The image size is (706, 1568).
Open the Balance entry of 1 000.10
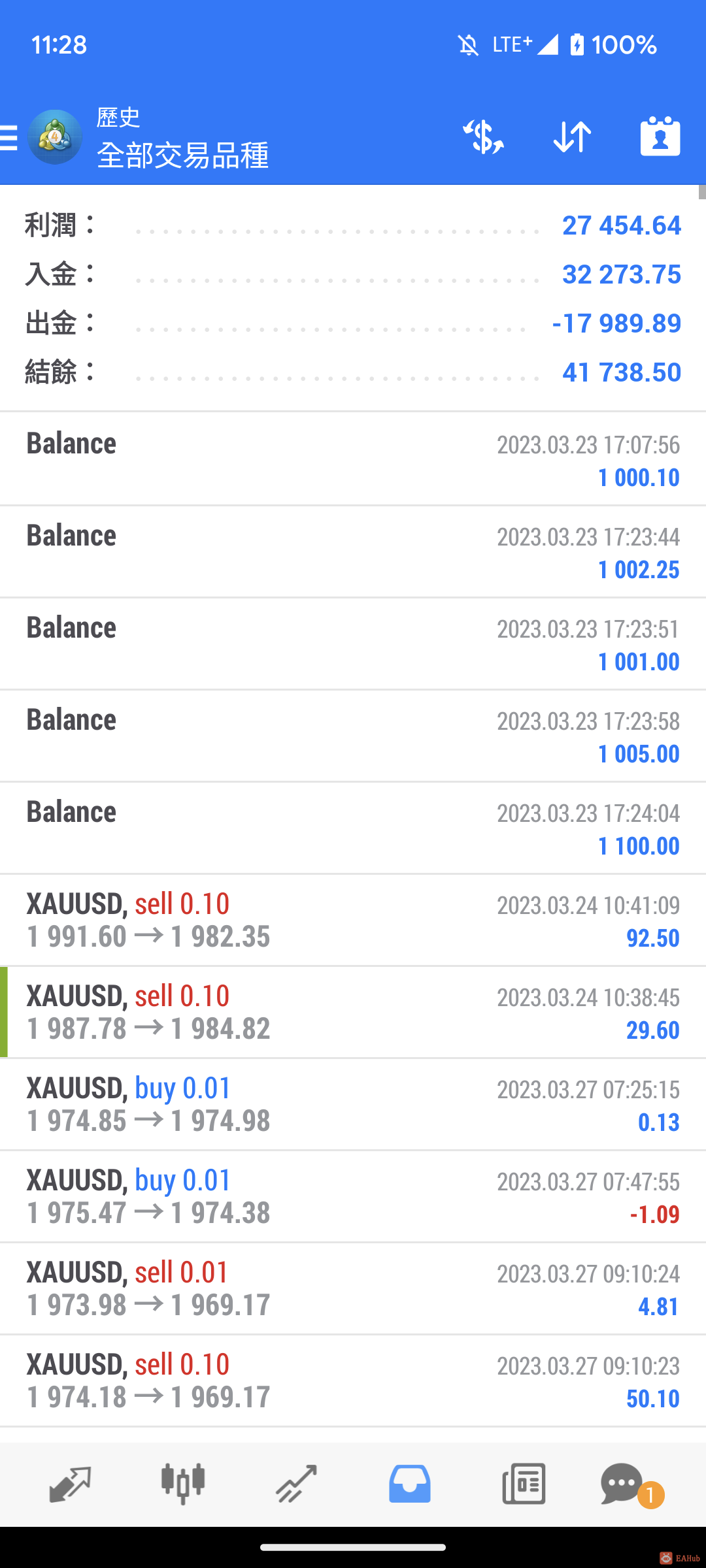[353, 459]
